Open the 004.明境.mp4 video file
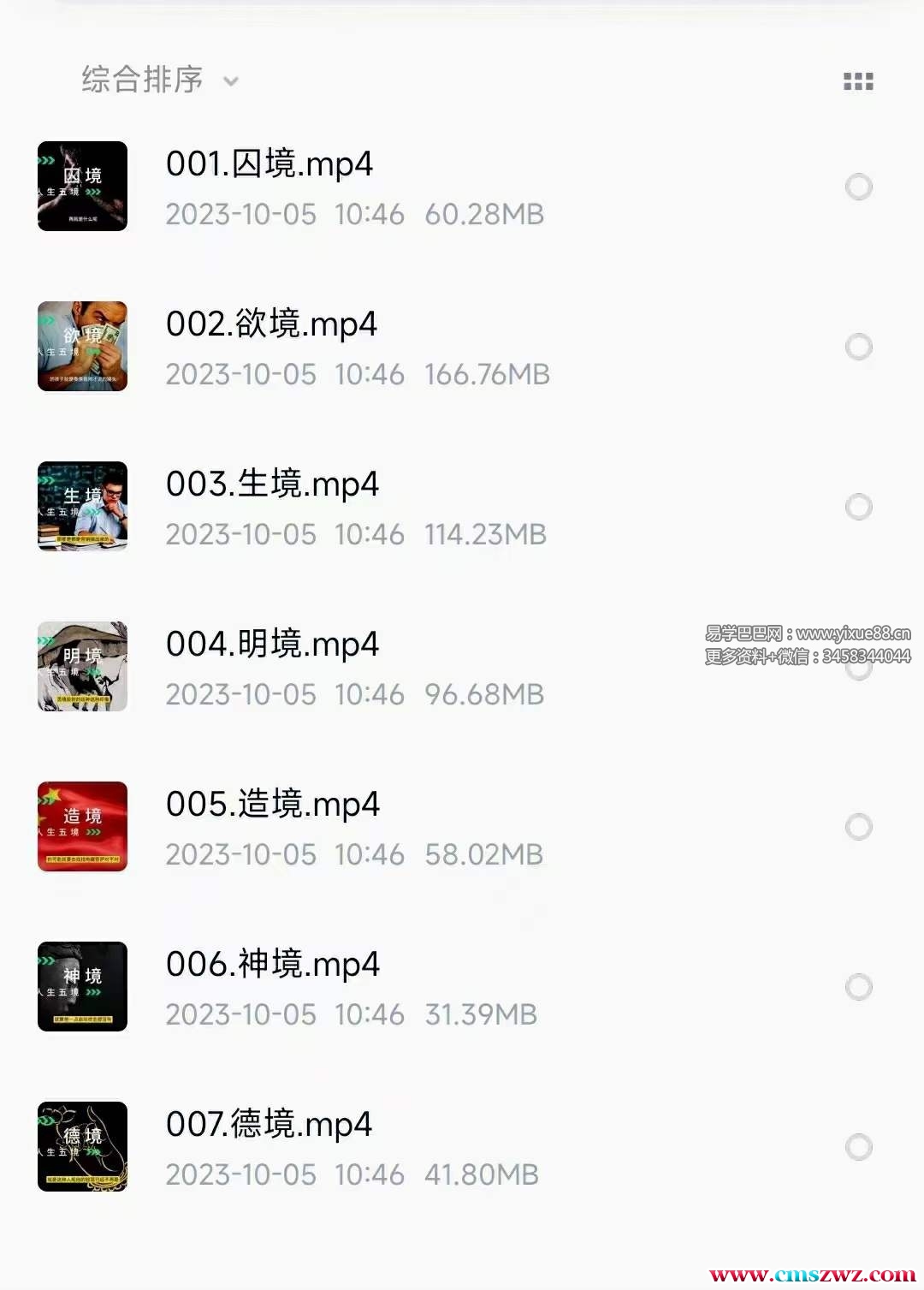This screenshot has width=924, height=1290. [272, 645]
